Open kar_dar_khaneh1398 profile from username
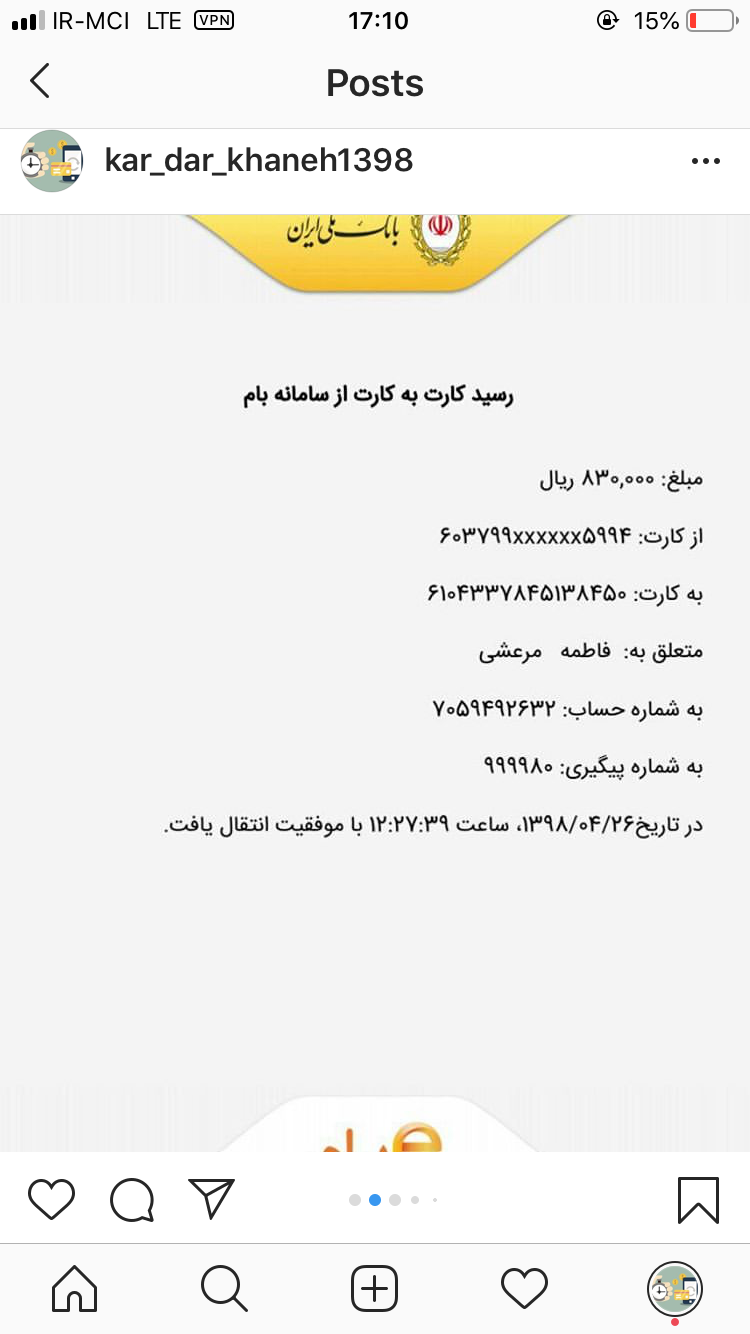Screen dimensions: 750x1334 click(x=259, y=160)
